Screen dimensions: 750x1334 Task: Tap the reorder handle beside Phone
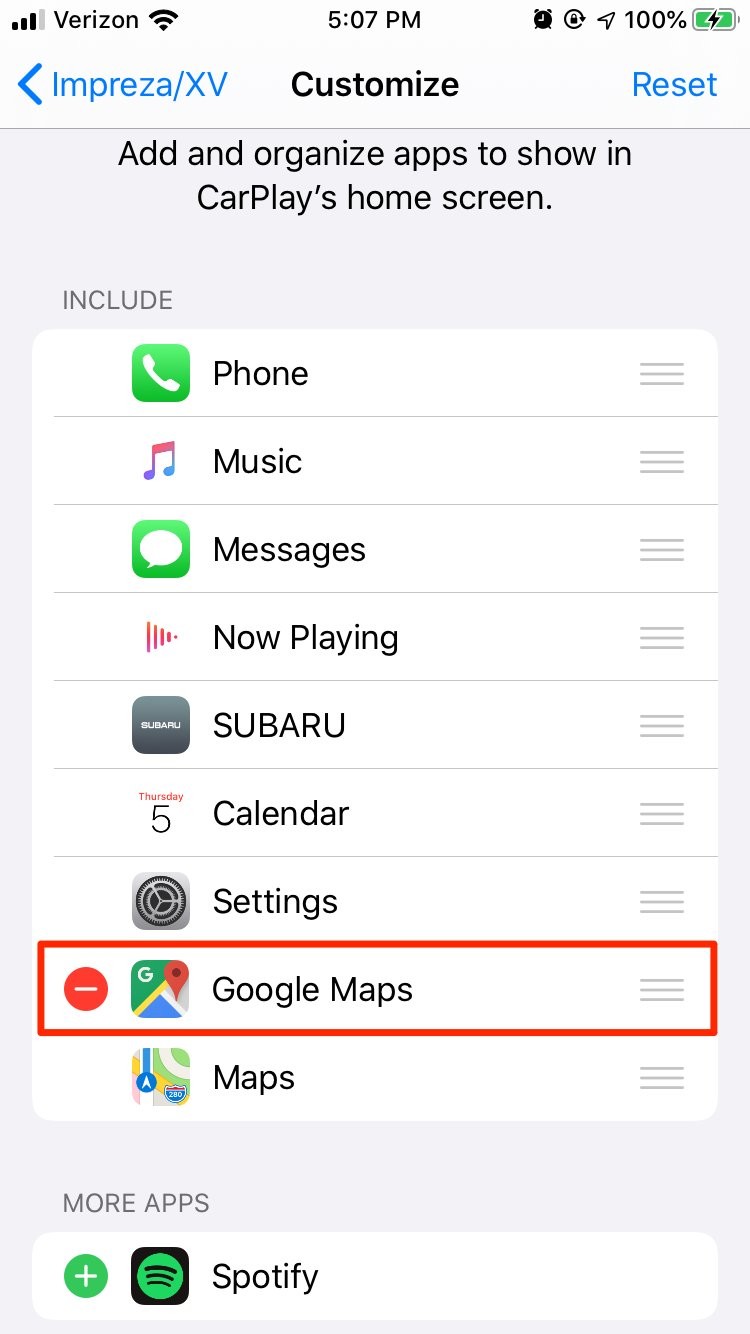tap(662, 374)
